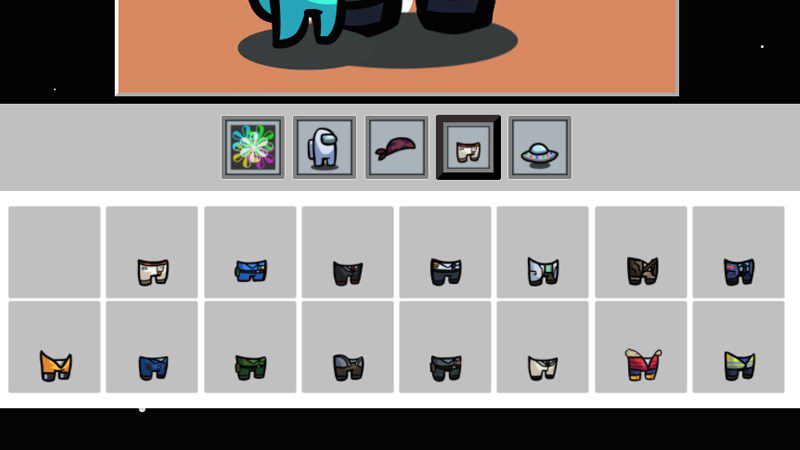Switch to the hats tab with bandana
Viewport: 800px width, 450px height.
(397, 148)
